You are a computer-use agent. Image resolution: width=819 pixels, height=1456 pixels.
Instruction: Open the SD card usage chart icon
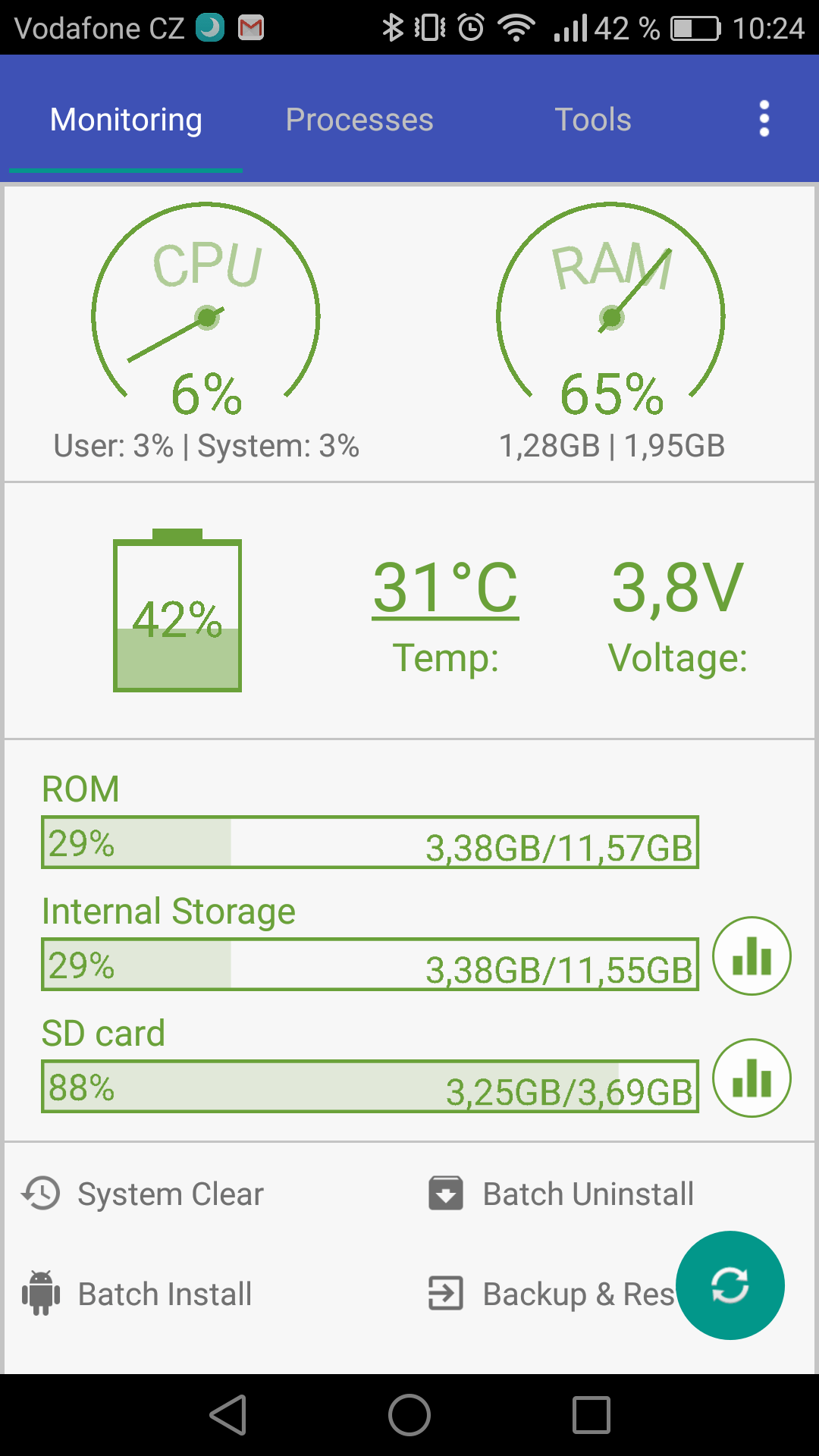point(752,1078)
